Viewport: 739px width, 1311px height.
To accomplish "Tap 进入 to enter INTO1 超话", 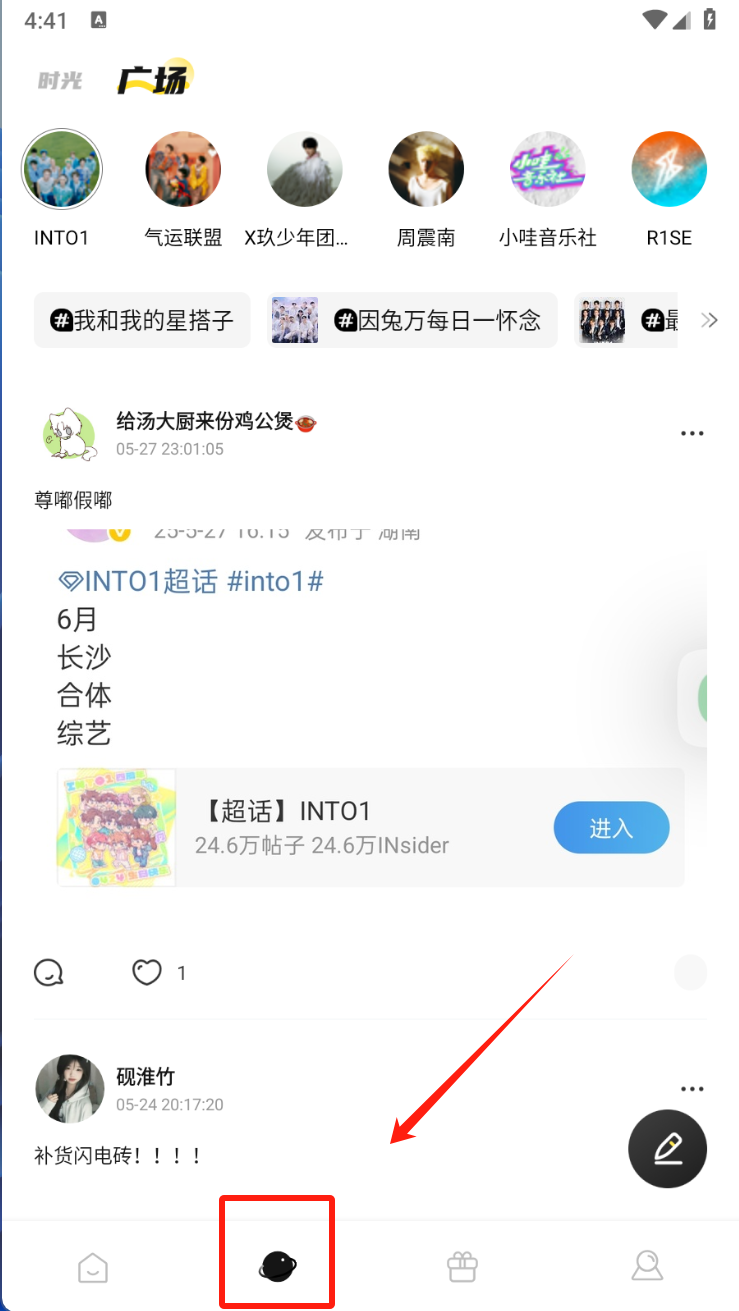I will click(611, 828).
